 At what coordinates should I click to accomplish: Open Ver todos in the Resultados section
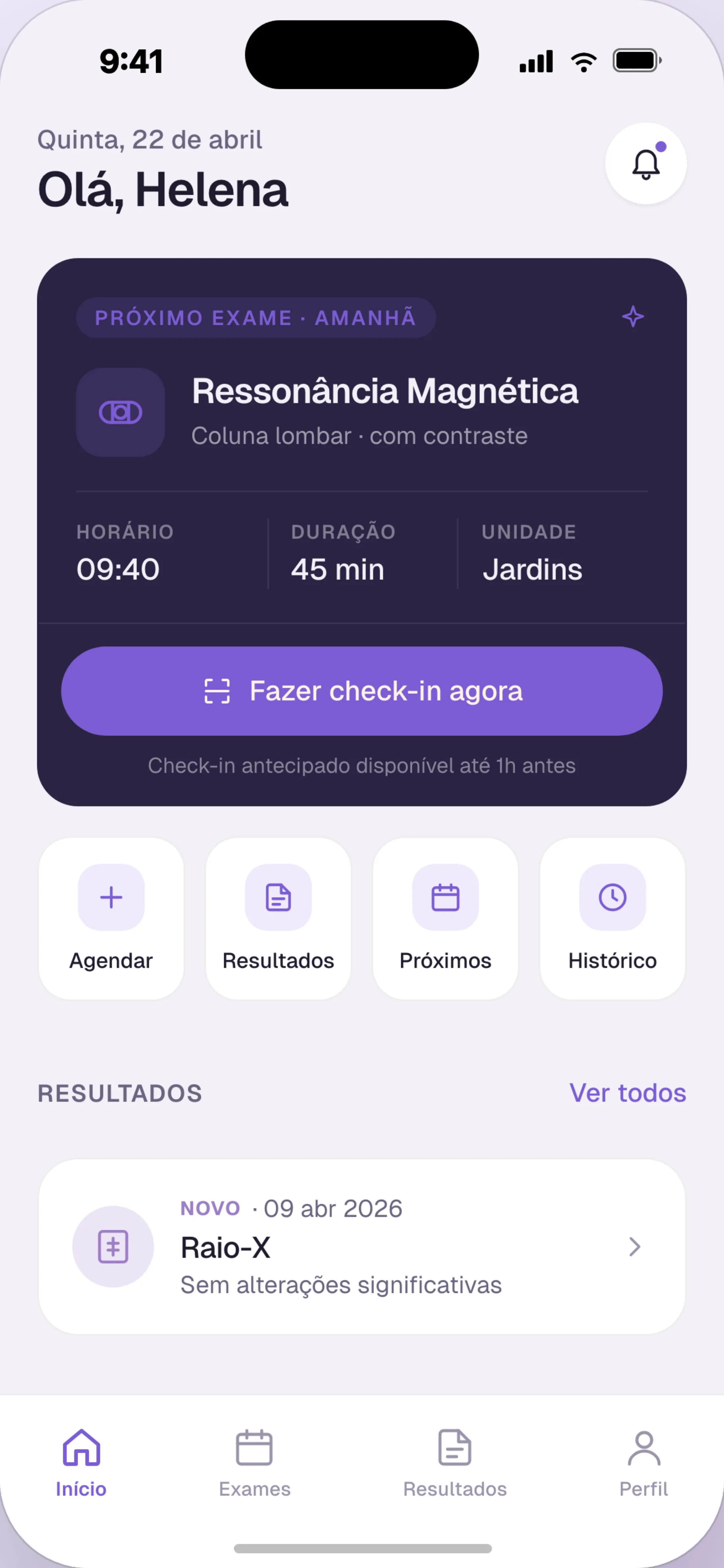(628, 1093)
